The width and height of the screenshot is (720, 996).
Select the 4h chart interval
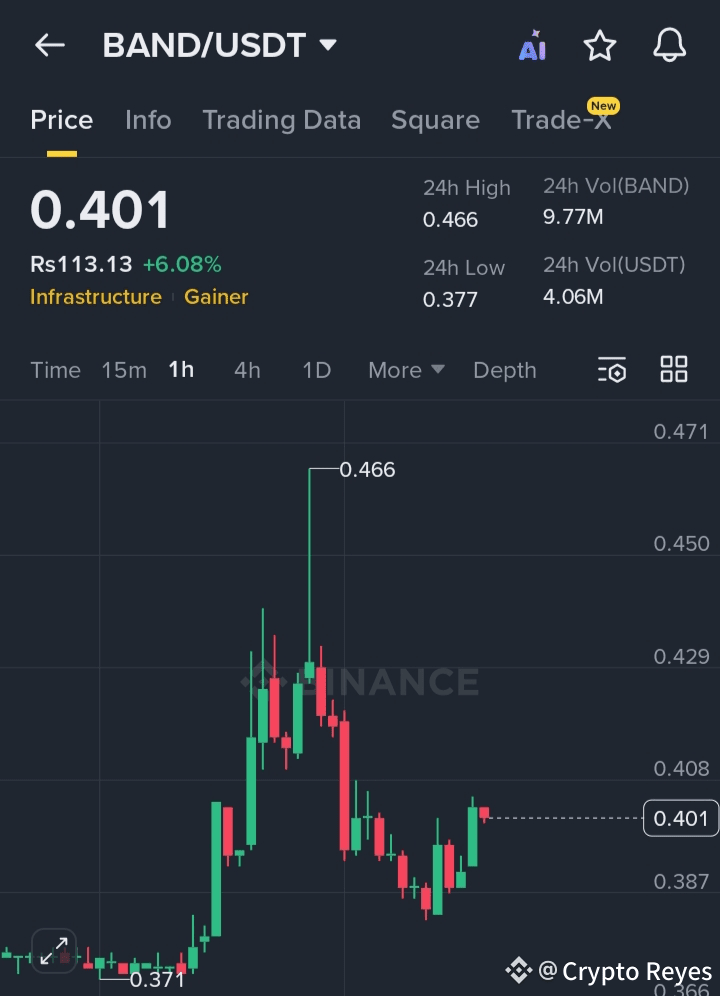(x=247, y=370)
